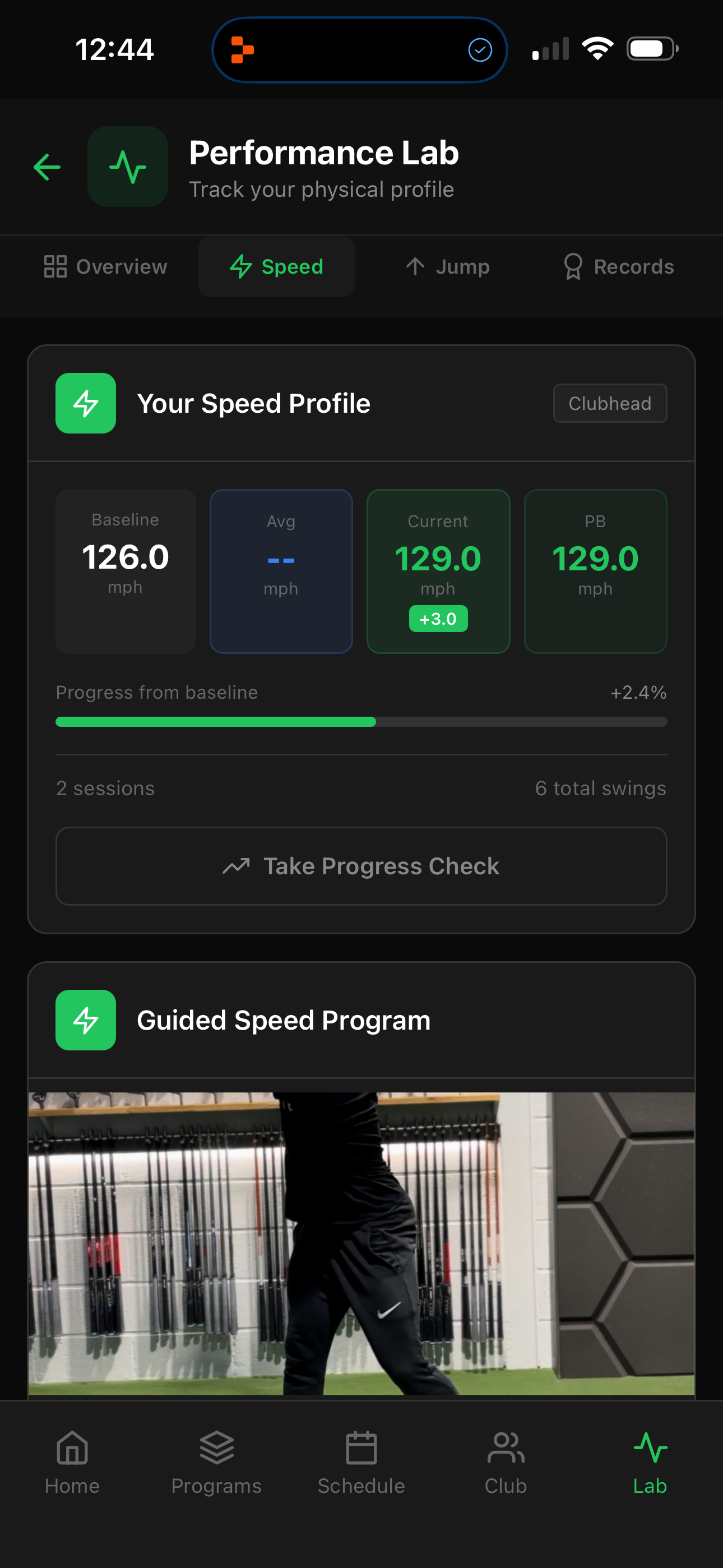Open the Overview tab
723x1568 pixels.
click(x=105, y=266)
